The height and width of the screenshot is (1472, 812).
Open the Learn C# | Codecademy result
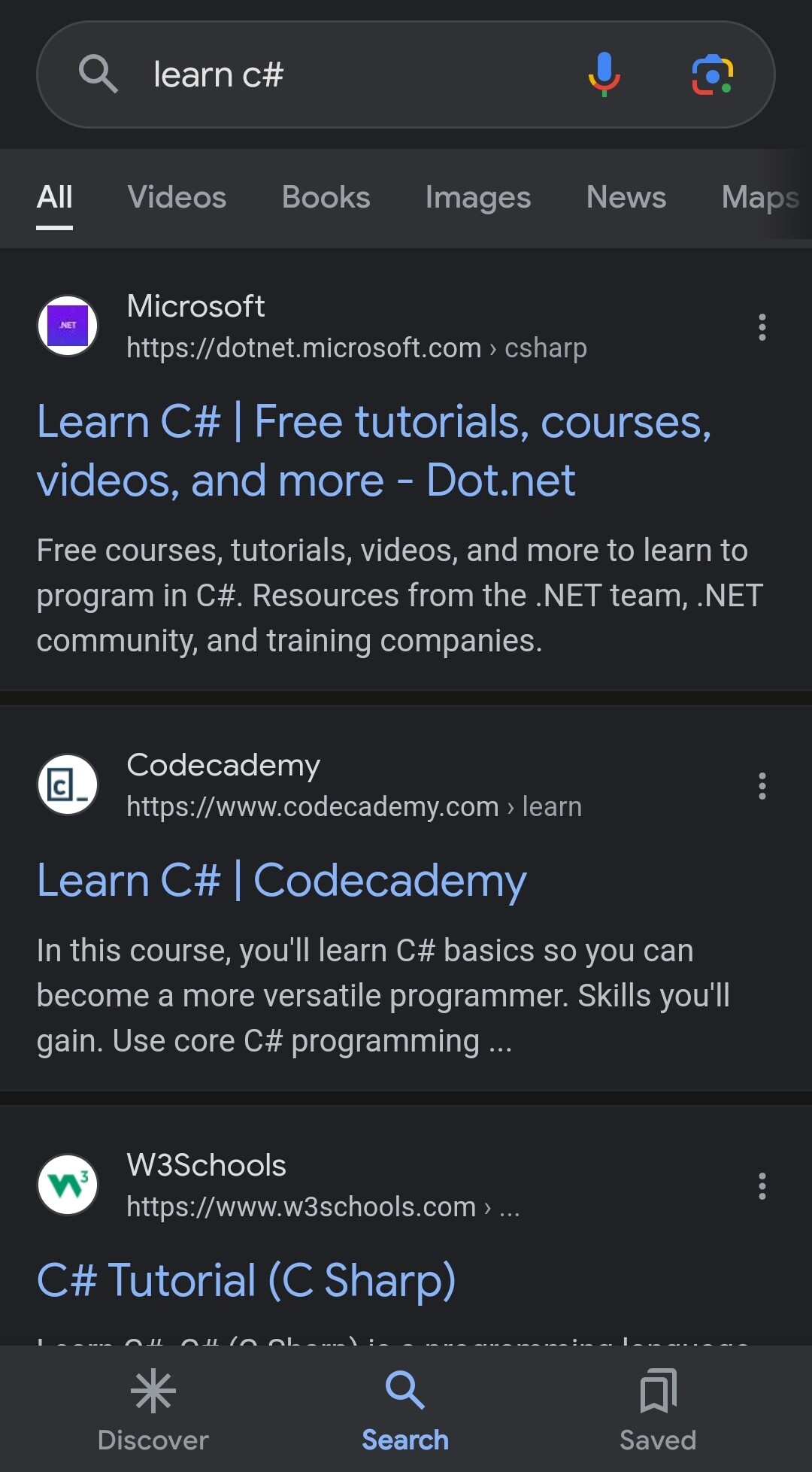click(281, 881)
